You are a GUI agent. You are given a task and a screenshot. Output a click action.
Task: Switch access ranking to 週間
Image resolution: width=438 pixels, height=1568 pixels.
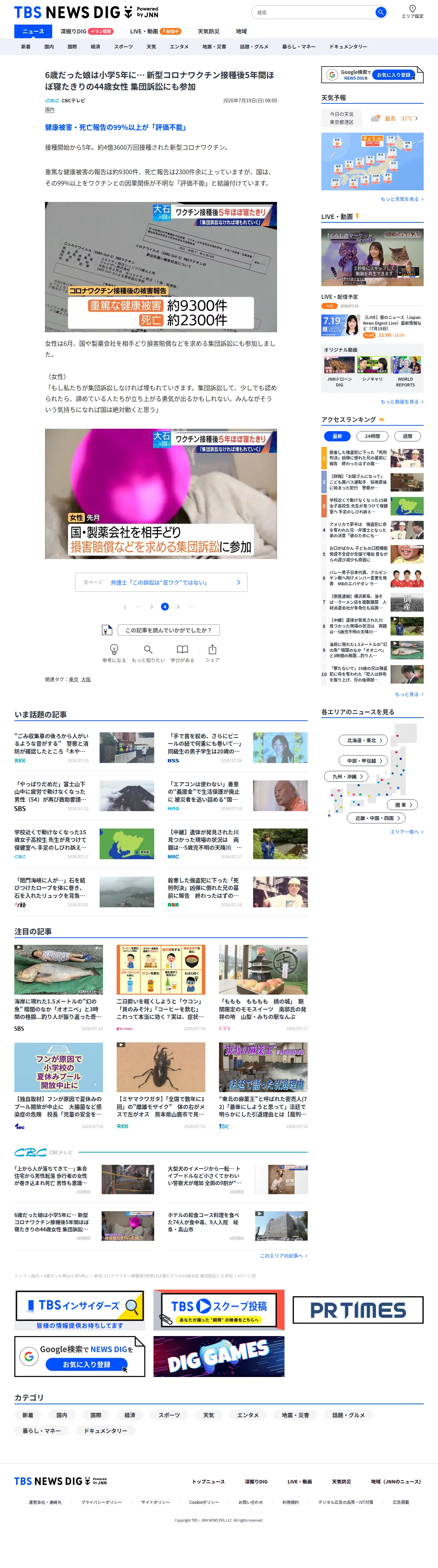point(407,437)
